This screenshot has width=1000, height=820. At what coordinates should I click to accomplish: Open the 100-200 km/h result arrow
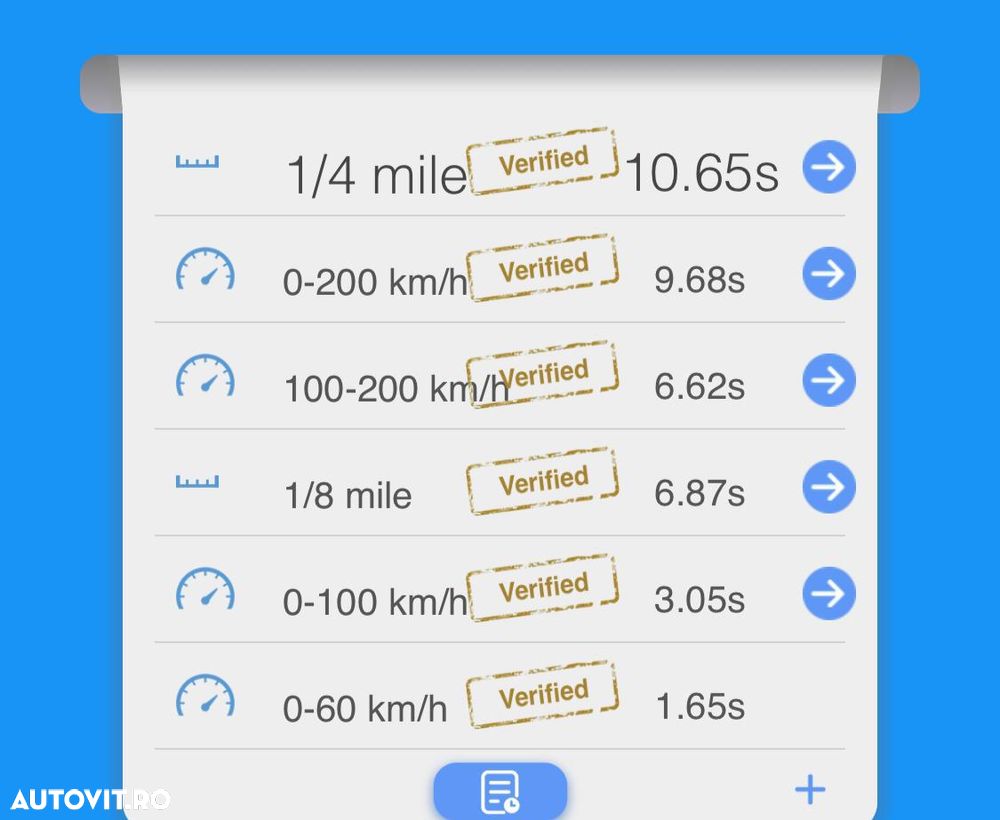tap(829, 381)
